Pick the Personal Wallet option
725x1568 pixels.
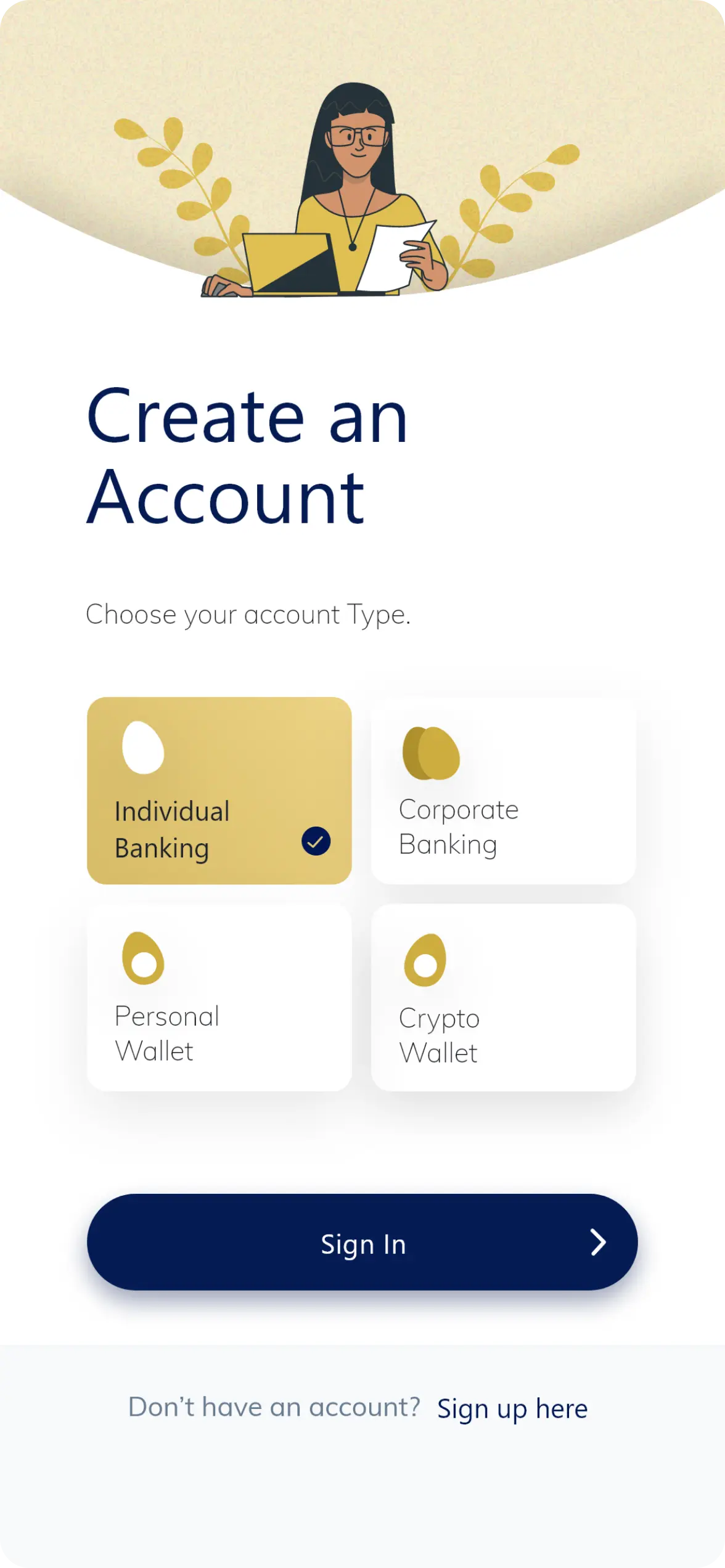click(x=219, y=997)
